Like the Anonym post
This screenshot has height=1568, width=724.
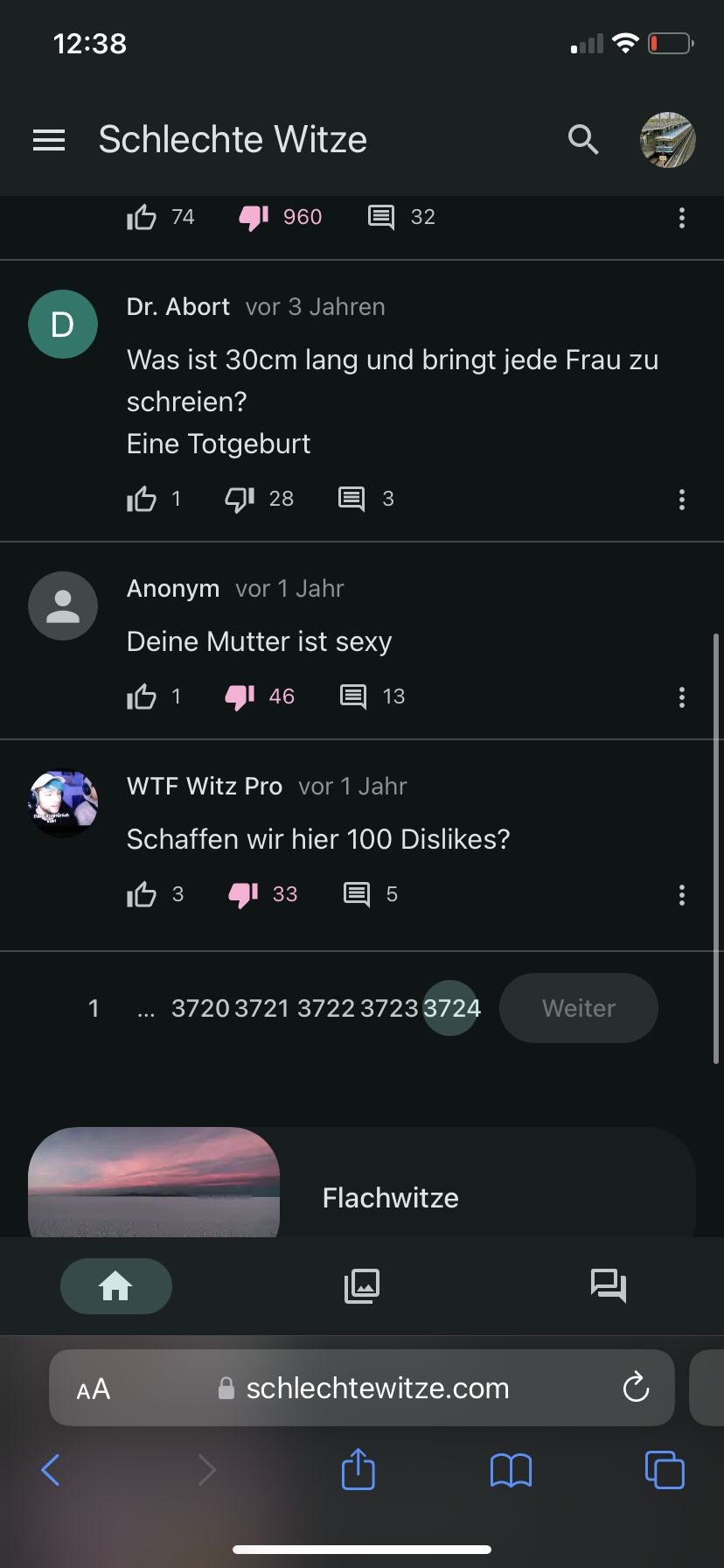coord(142,697)
